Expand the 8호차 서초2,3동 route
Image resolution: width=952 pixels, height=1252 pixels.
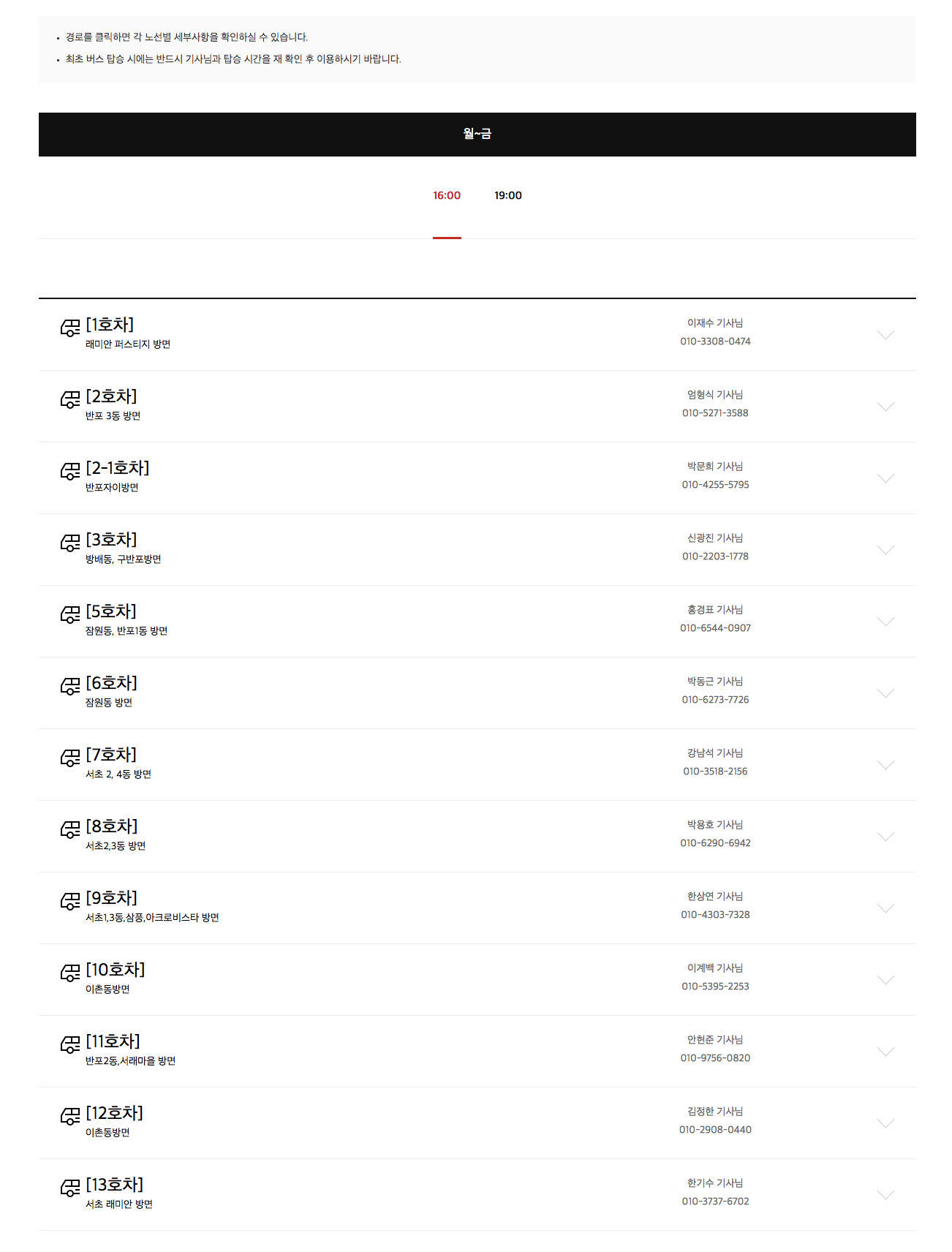point(477,837)
